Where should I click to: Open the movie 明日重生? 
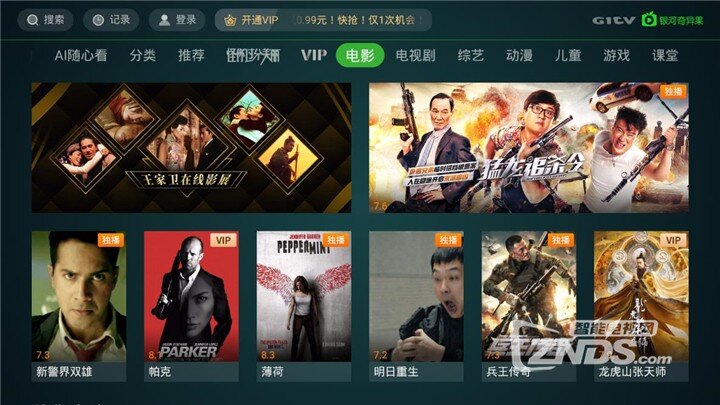(416, 305)
